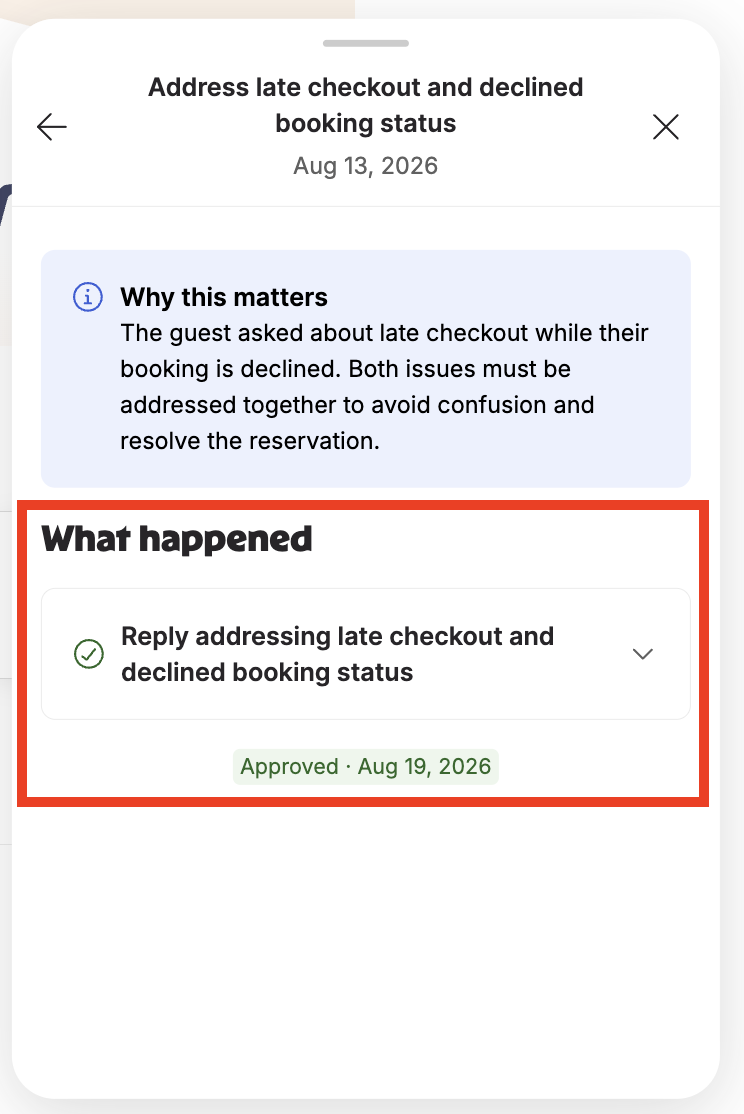Go back using the left arrow
This screenshot has width=744, height=1114.
[52, 127]
